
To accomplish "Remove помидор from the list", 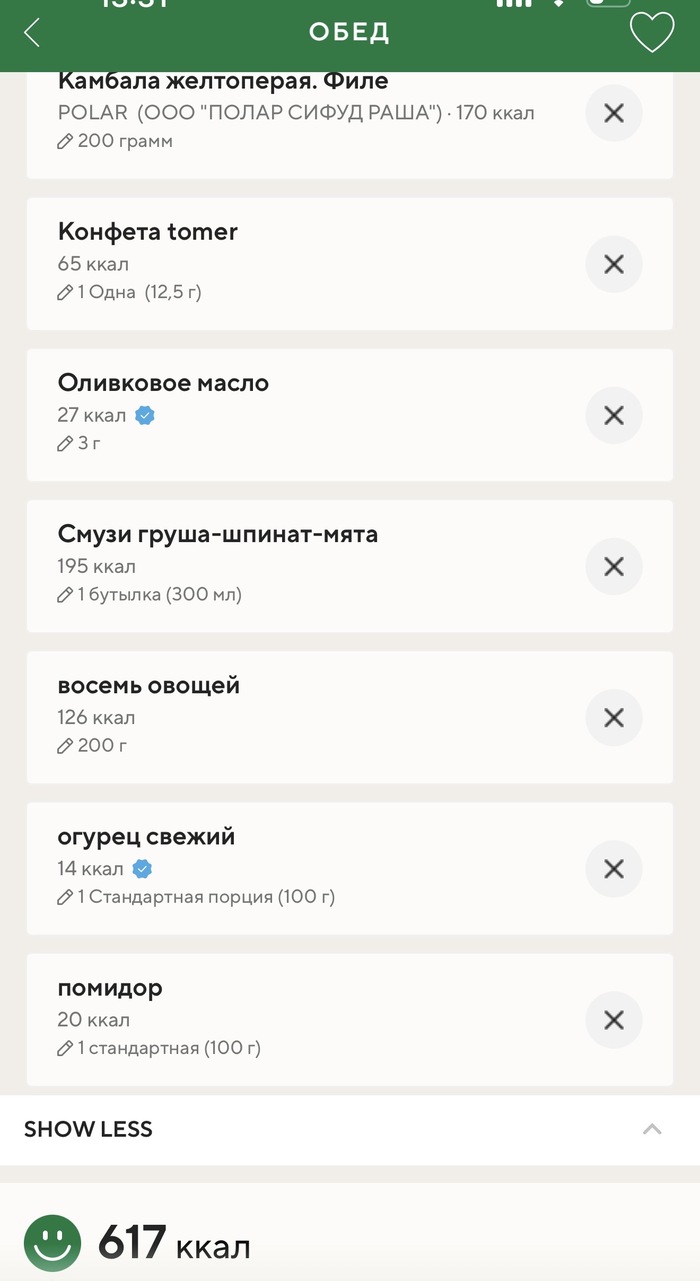I will tap(613, 1019).
